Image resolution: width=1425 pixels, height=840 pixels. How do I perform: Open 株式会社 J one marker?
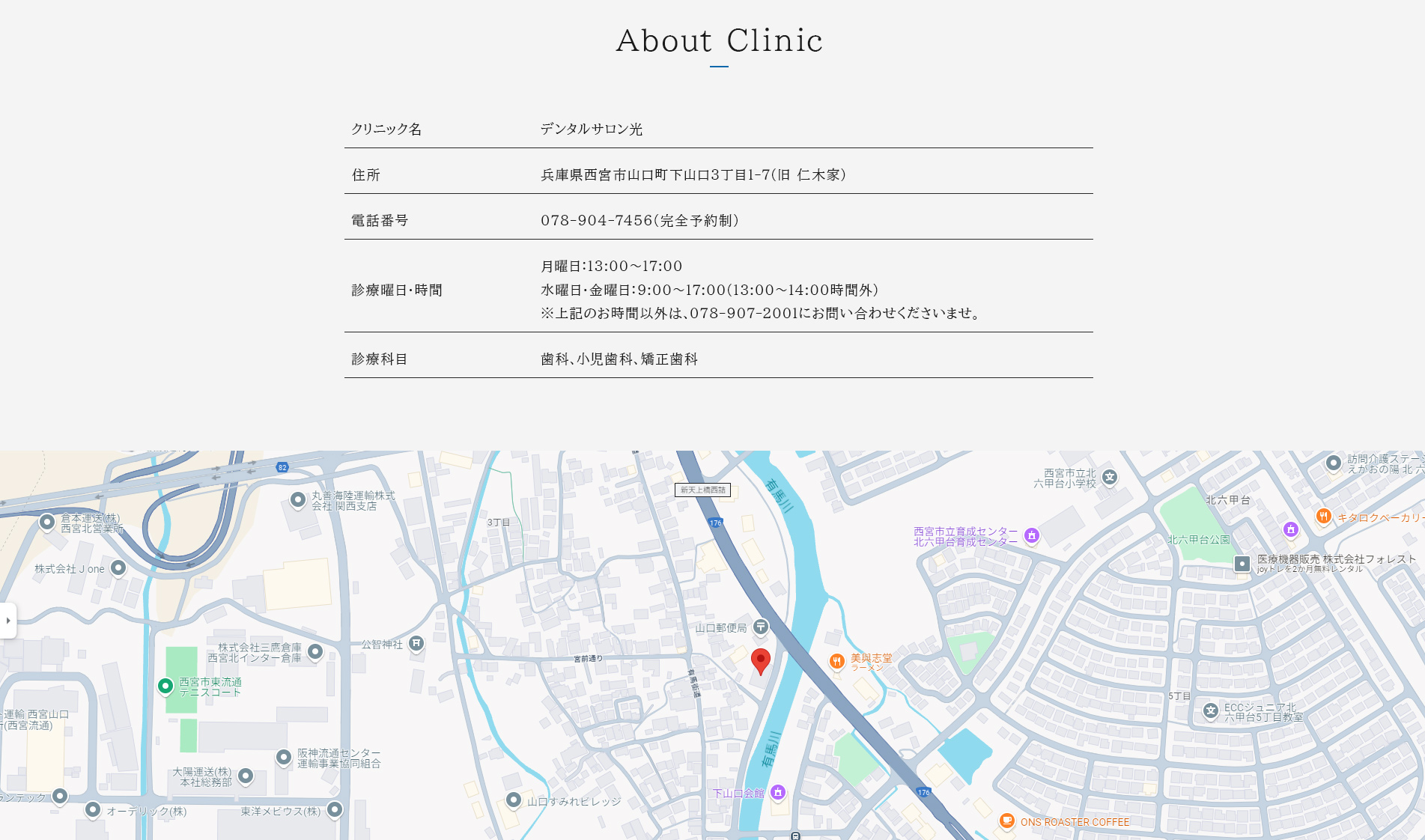pos(118,567)
